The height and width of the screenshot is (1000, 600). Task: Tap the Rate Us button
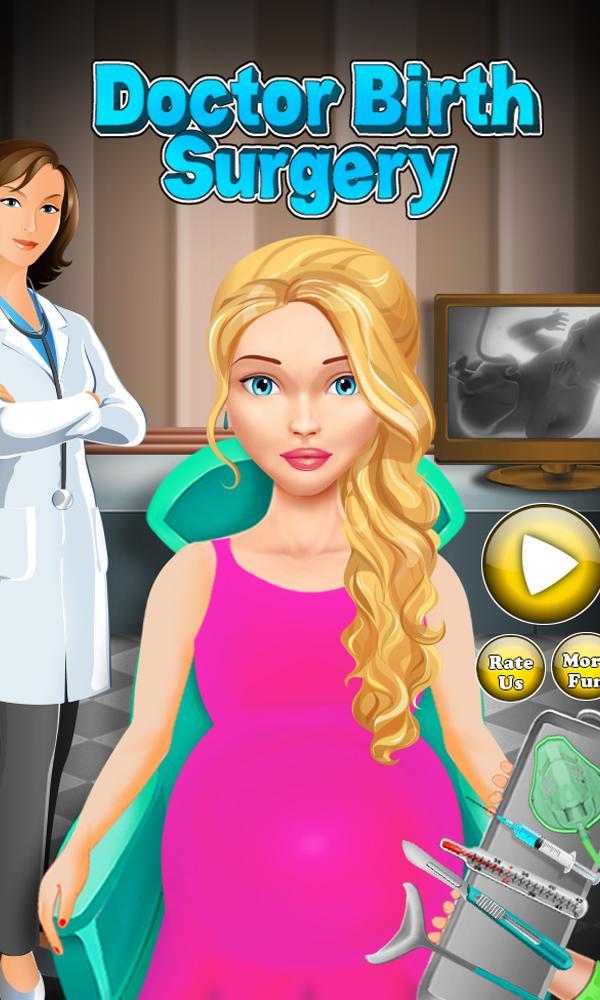point(510,669)
